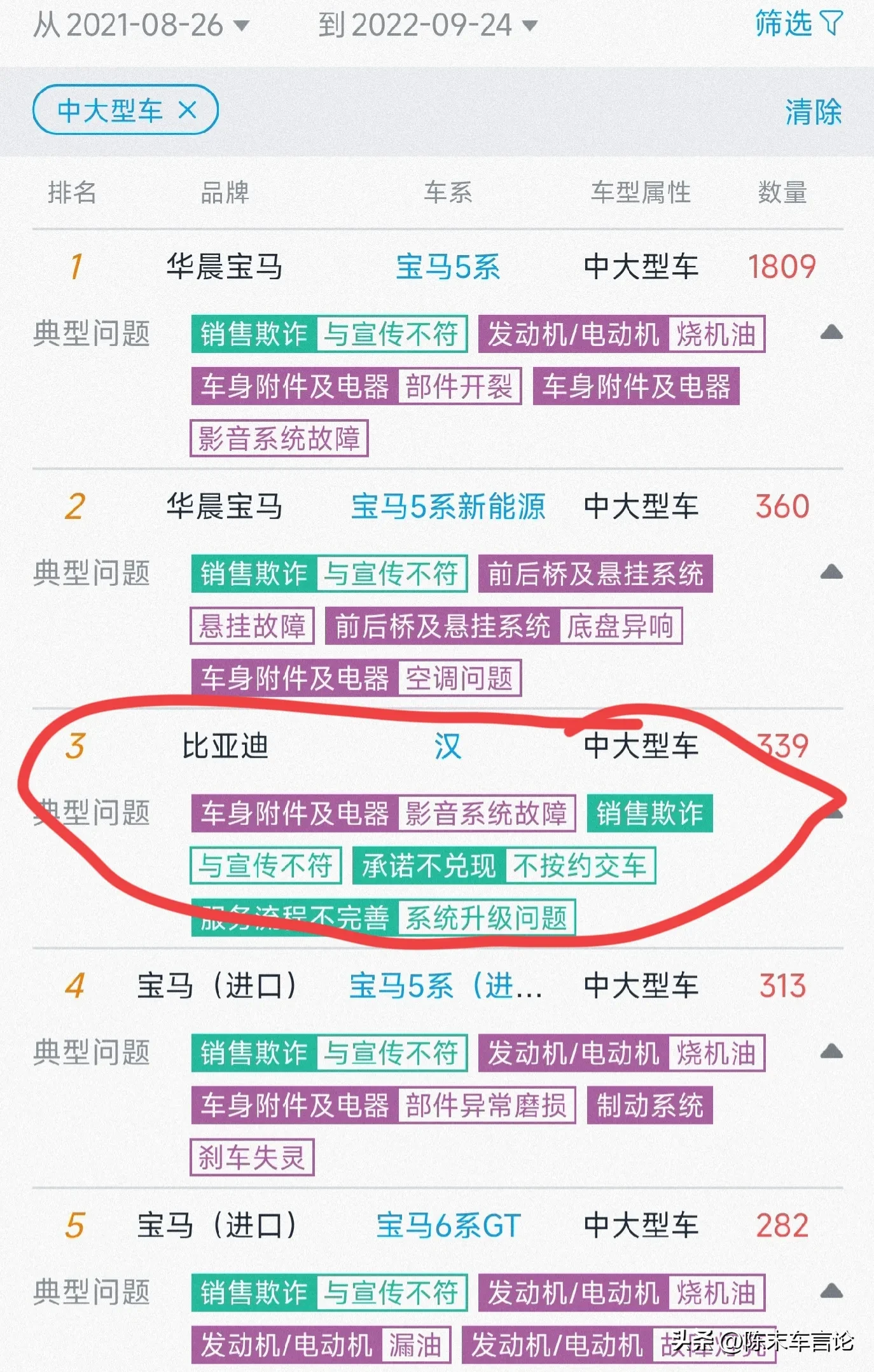Collapse typical problems for 宝马5系新能源

[831, 572]
